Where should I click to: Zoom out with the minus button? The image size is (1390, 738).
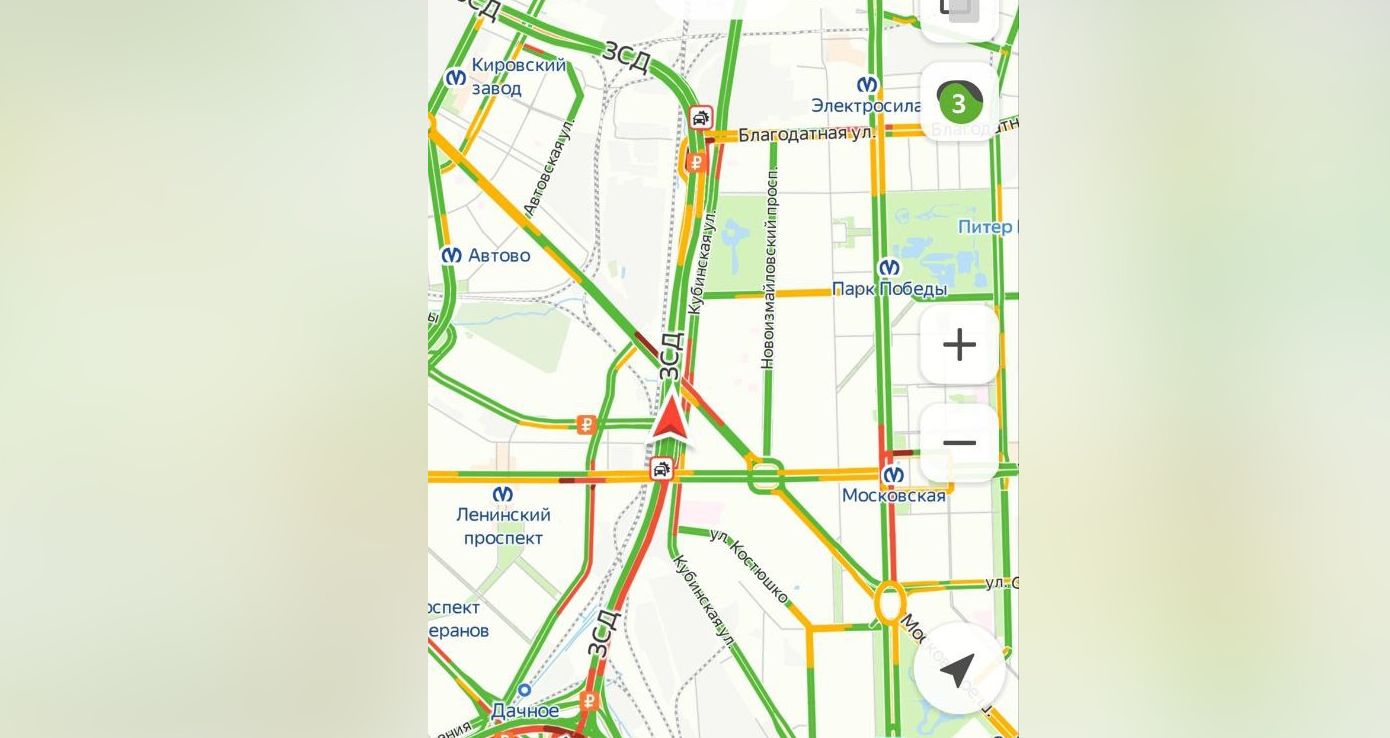coord(959,443)
